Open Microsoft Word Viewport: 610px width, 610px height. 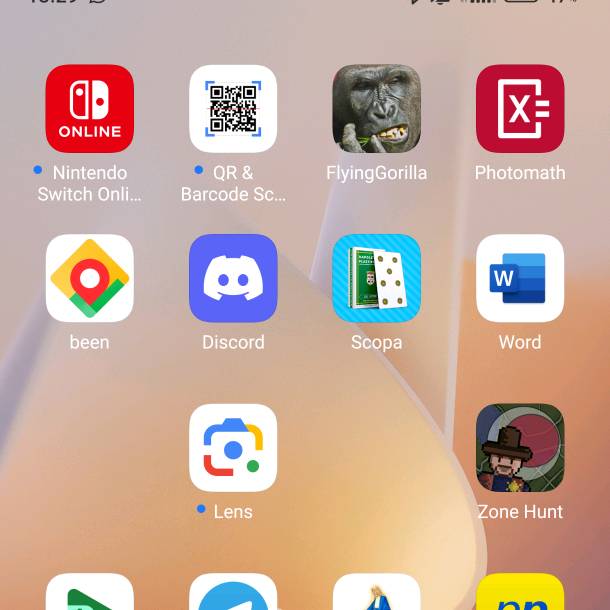click(519, 278)
